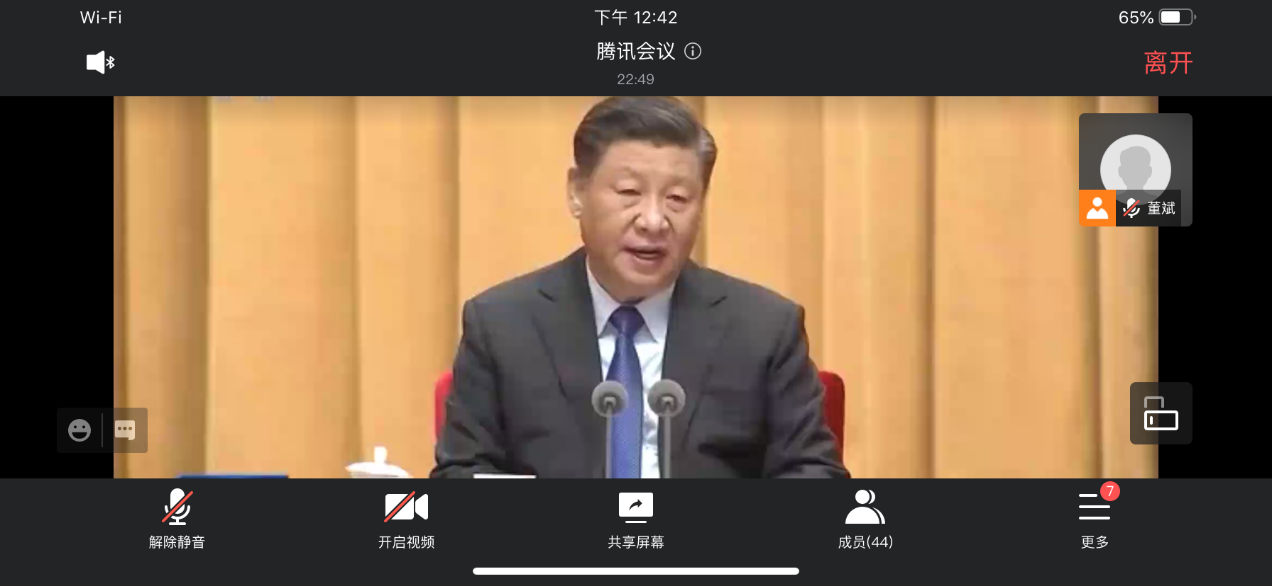
Task: Leave the meeting with 离开
Action: [1168, 63]
